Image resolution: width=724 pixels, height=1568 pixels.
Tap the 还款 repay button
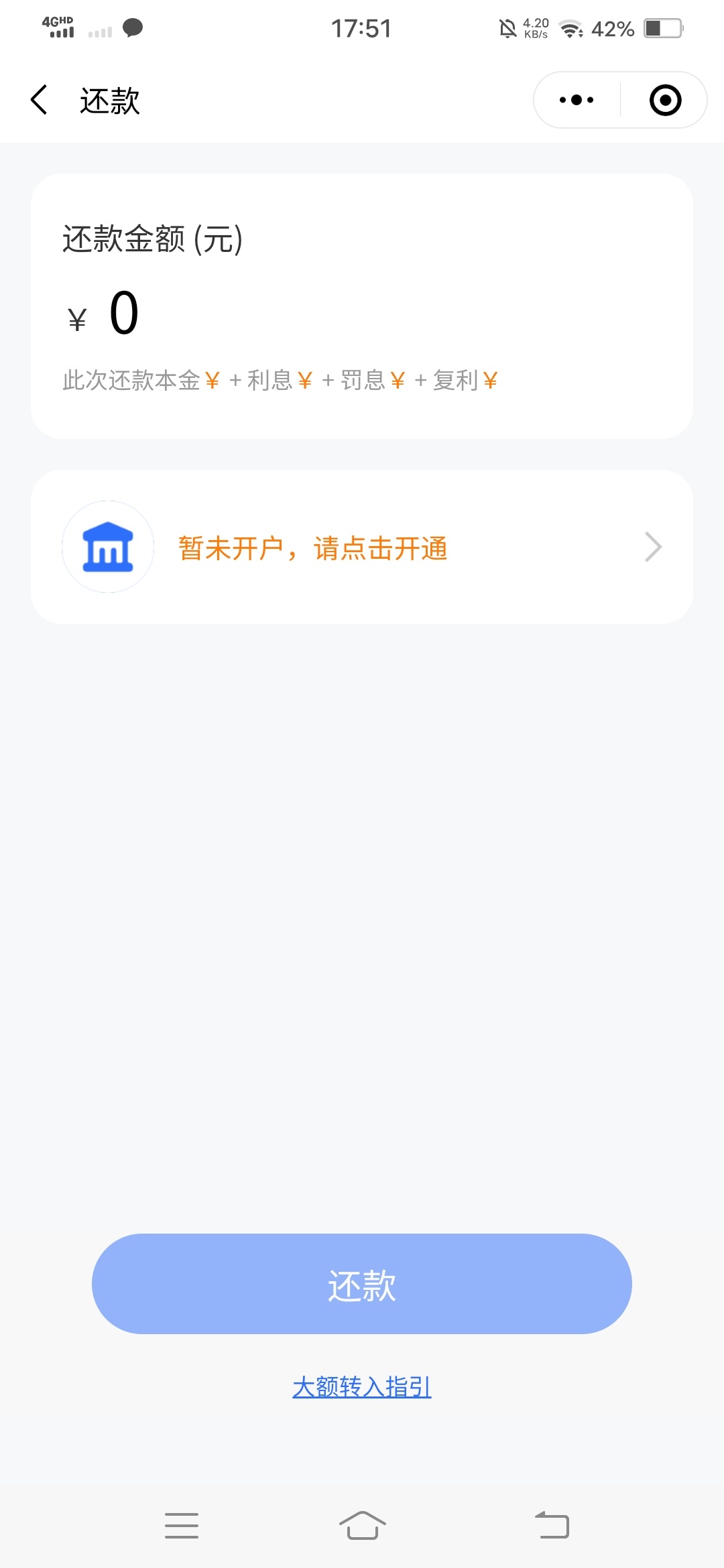362,1283
